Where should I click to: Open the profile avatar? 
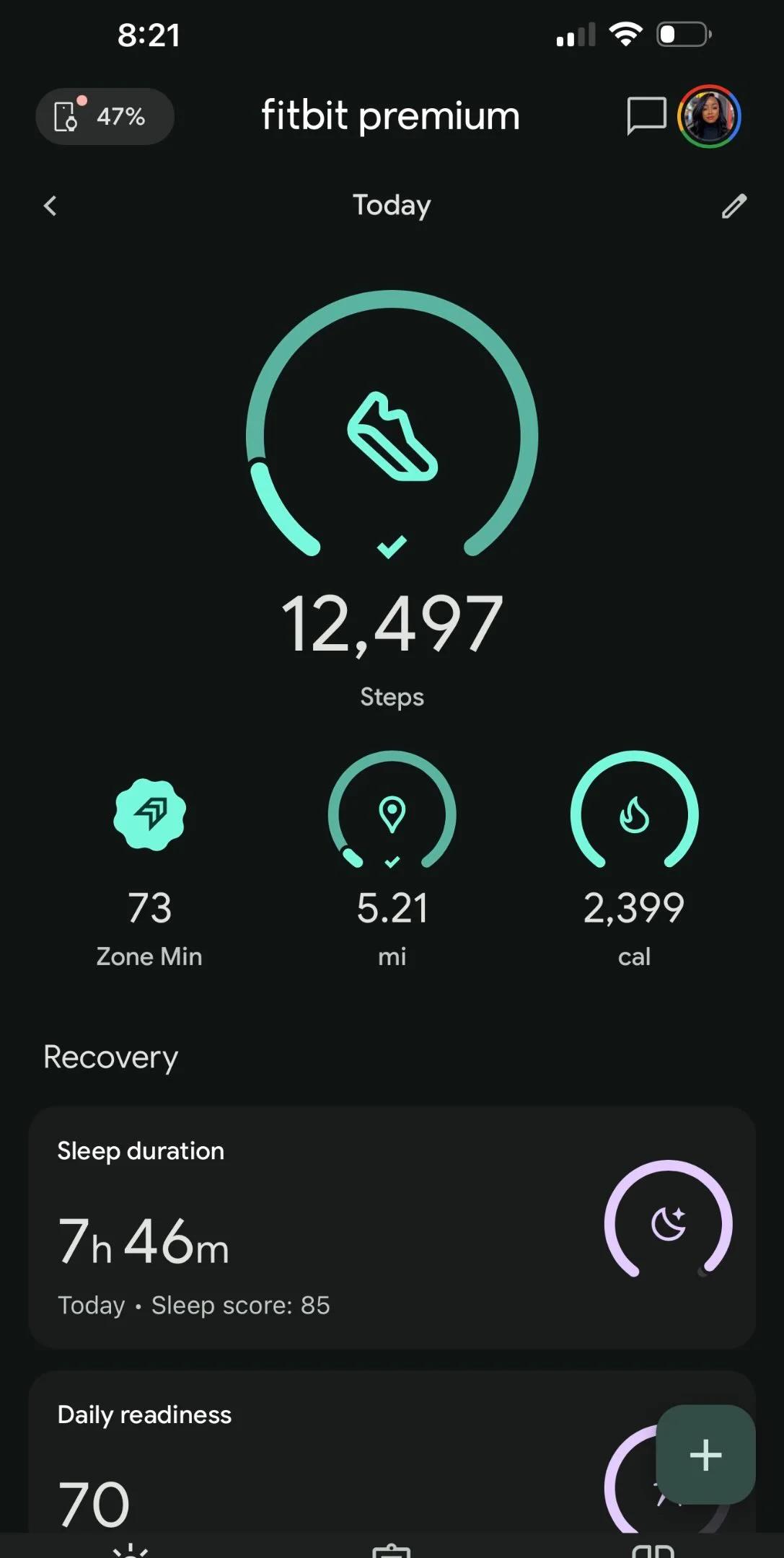[x=709, y=116]
